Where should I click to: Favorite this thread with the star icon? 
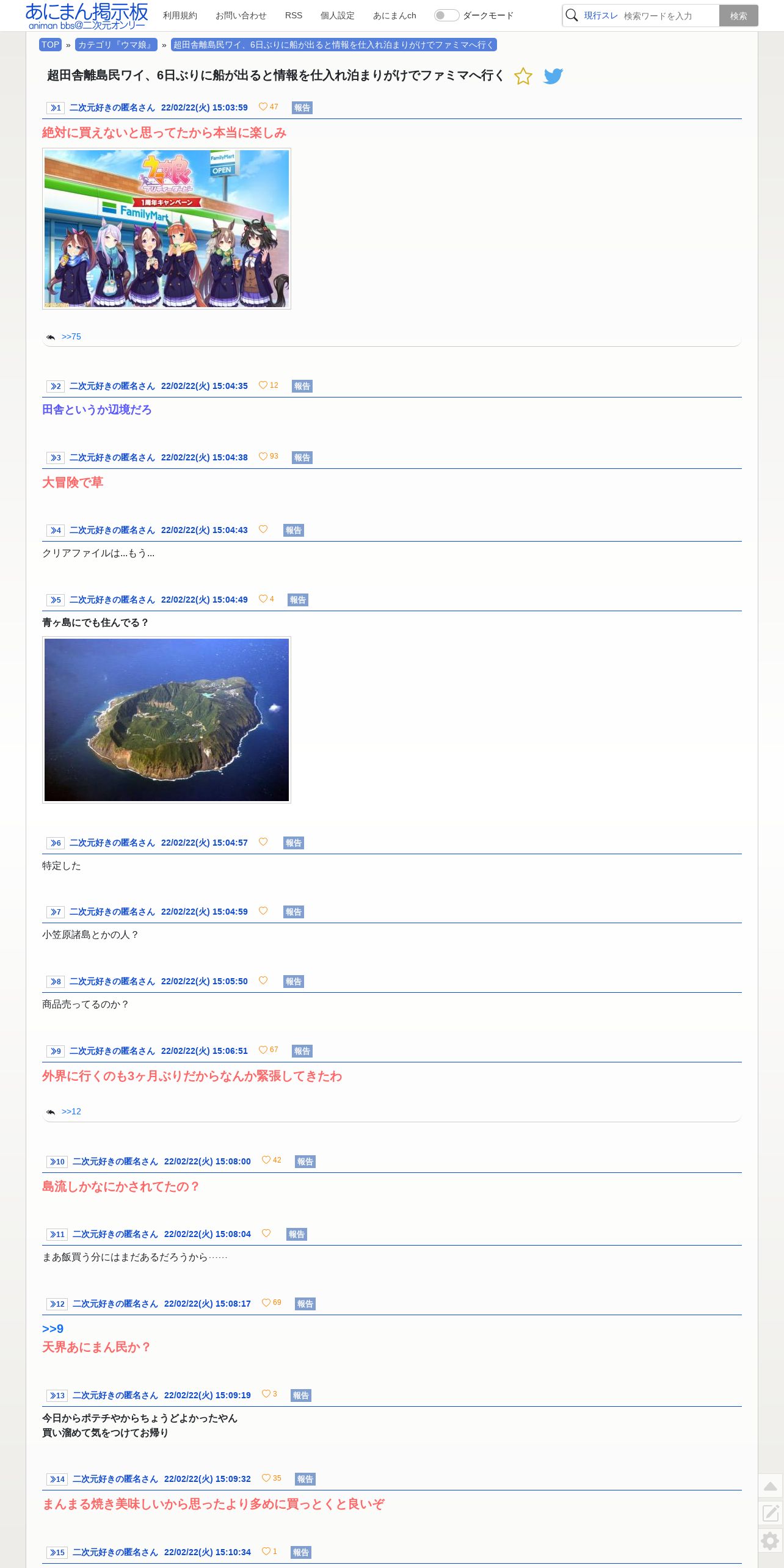[x=523, y=76]
